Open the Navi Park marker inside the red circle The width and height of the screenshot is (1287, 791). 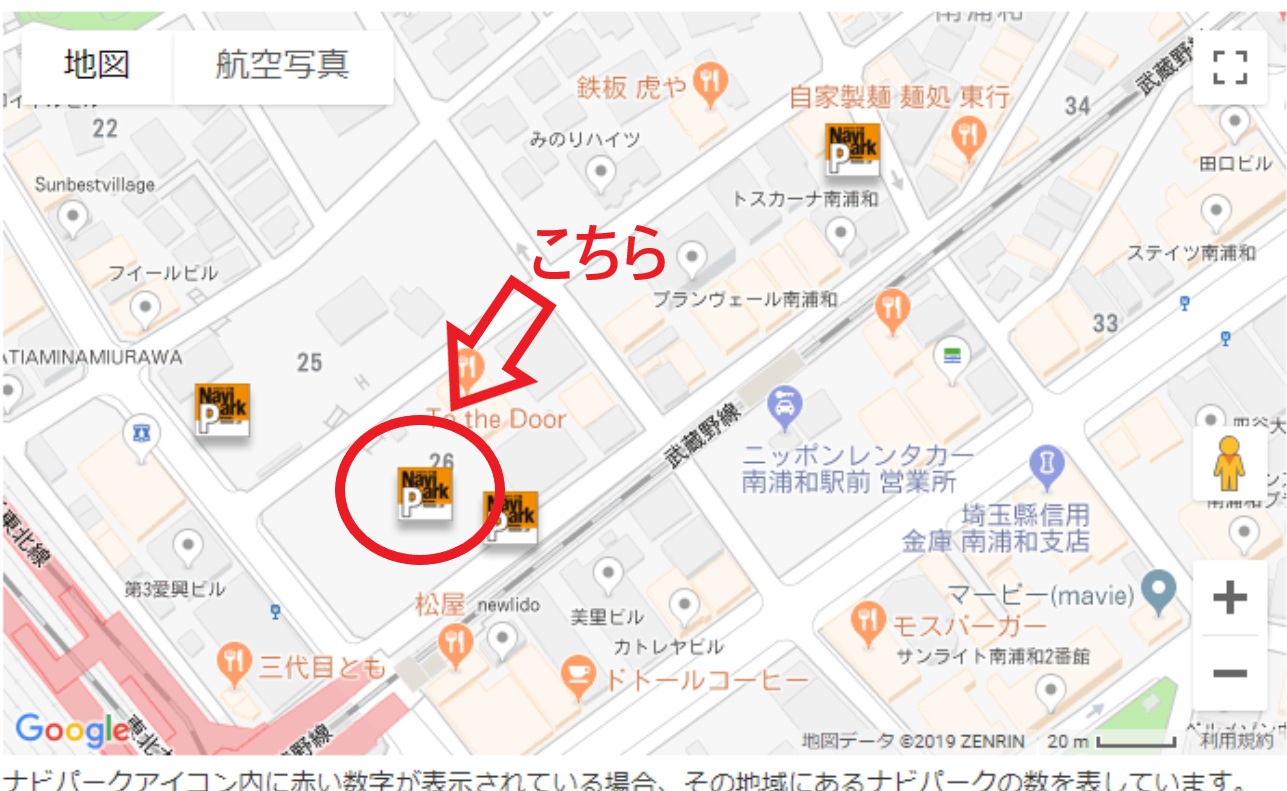point(425,493)
